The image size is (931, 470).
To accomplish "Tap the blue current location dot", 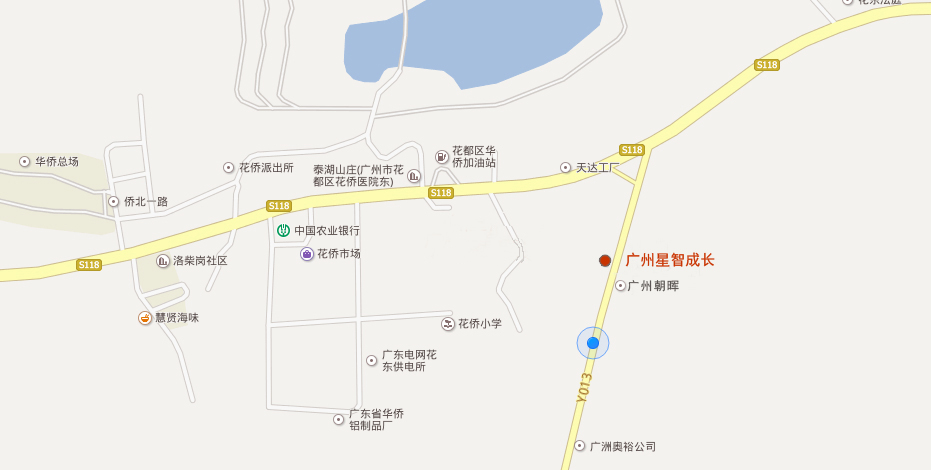I will [593, 343].
